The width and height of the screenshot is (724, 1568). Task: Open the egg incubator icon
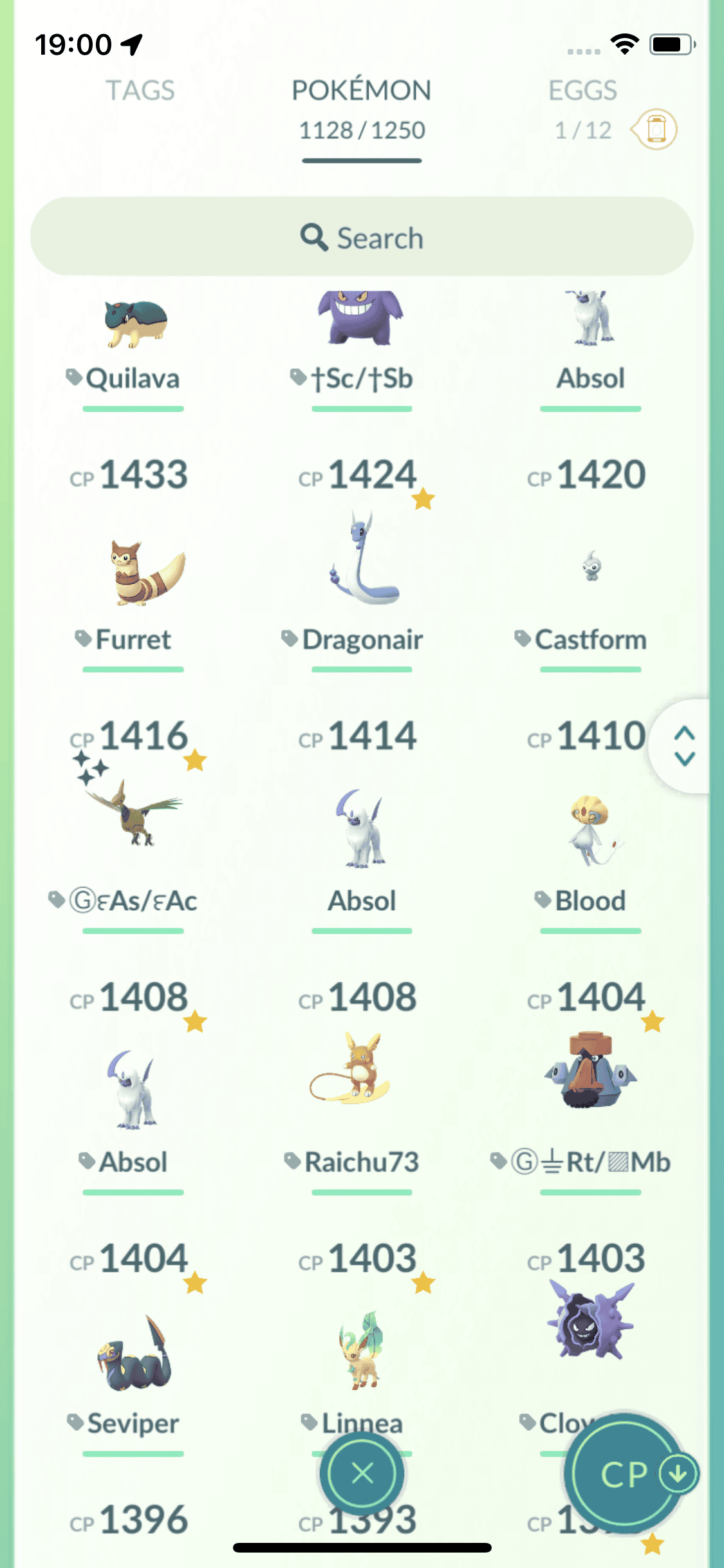point(655,129)
